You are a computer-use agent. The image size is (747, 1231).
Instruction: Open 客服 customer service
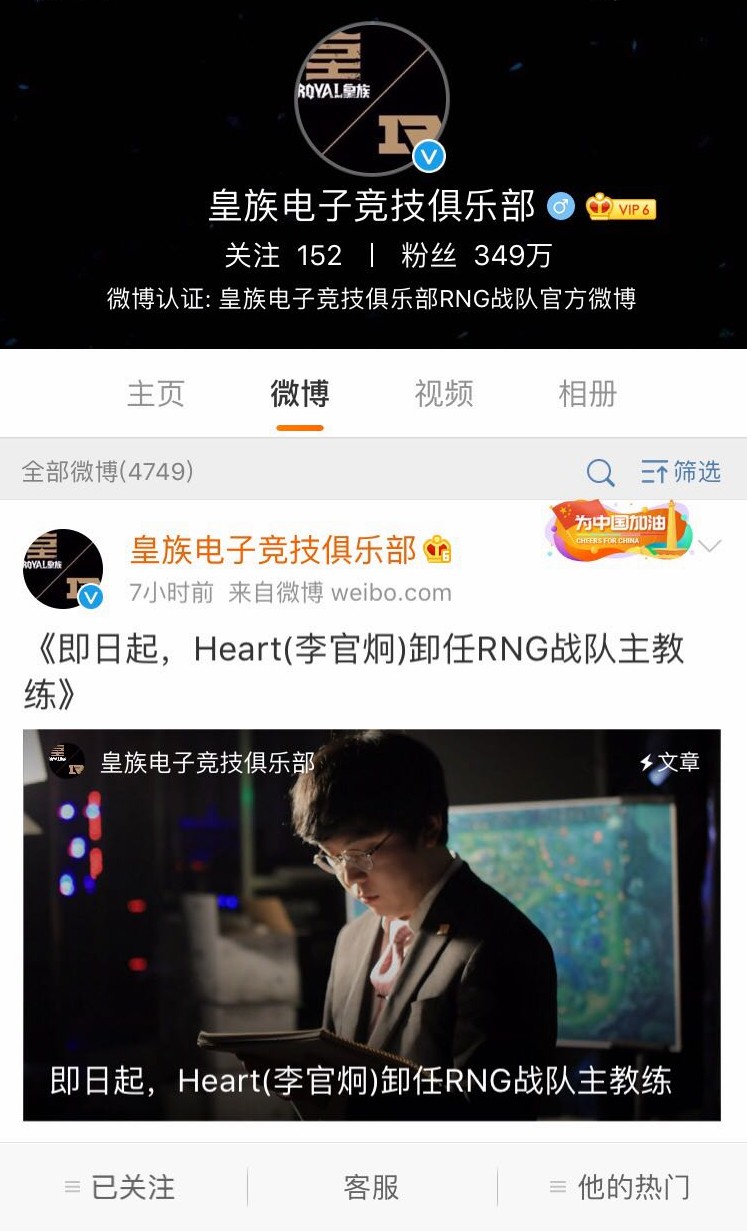372,1187
